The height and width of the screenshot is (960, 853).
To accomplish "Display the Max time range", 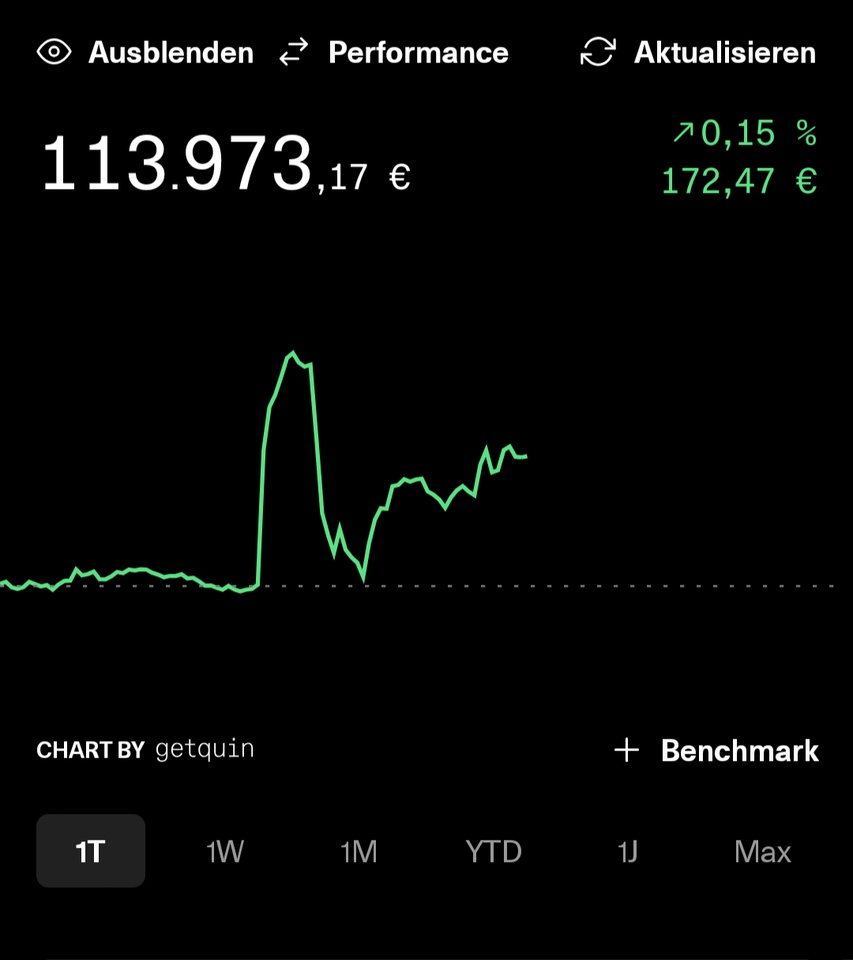I will click(762, 851).
